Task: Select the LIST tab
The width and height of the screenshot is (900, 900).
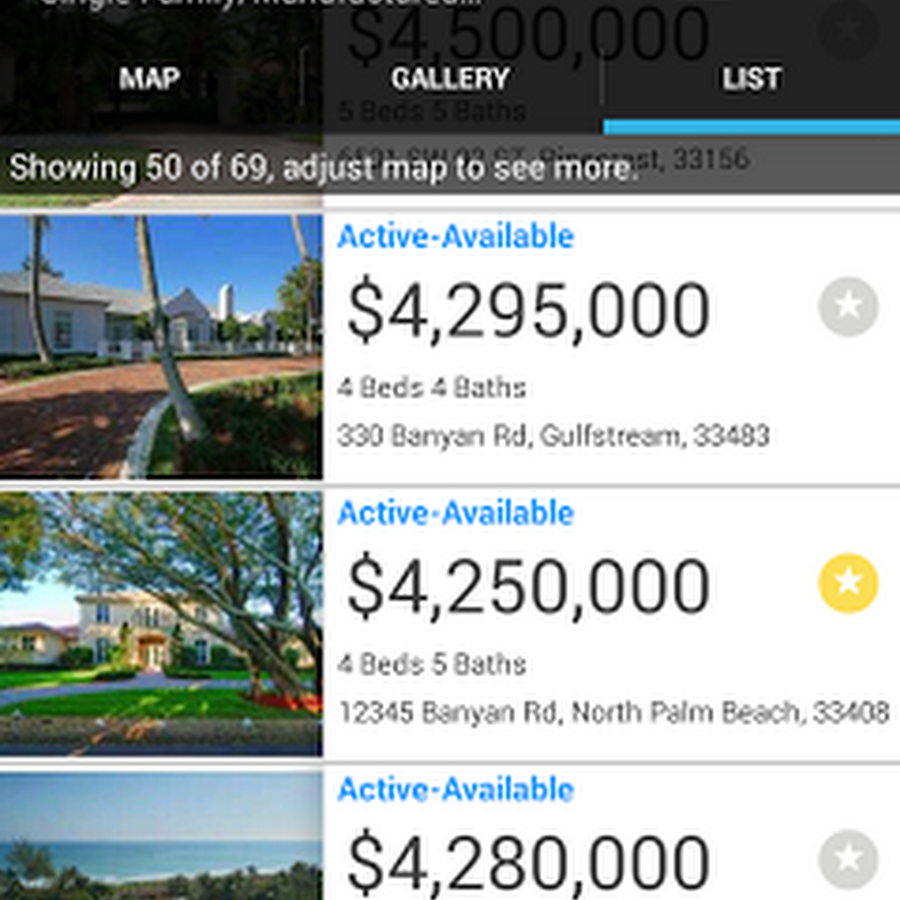Action: point(751,79)
